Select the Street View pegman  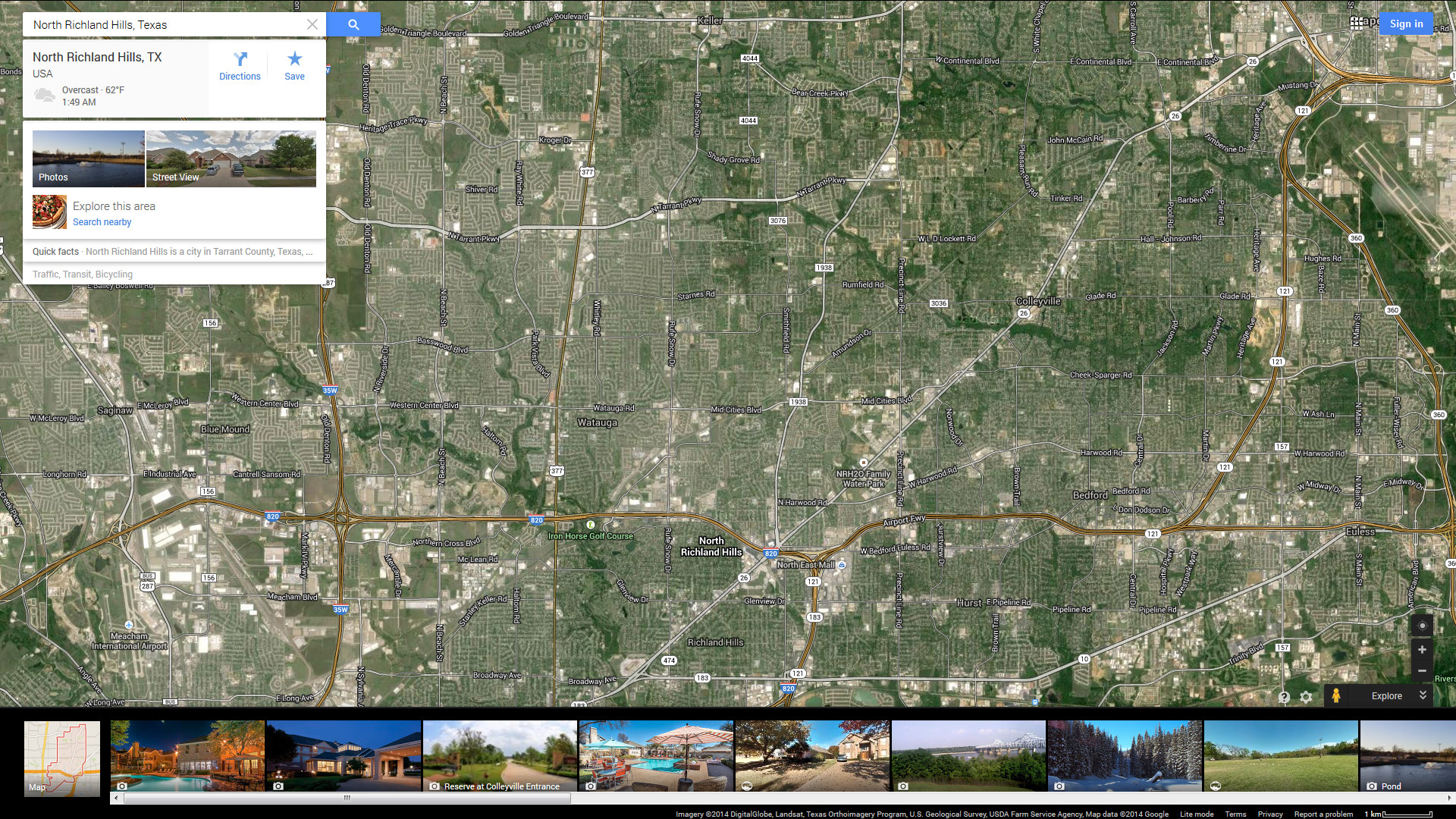(1336, 695)
